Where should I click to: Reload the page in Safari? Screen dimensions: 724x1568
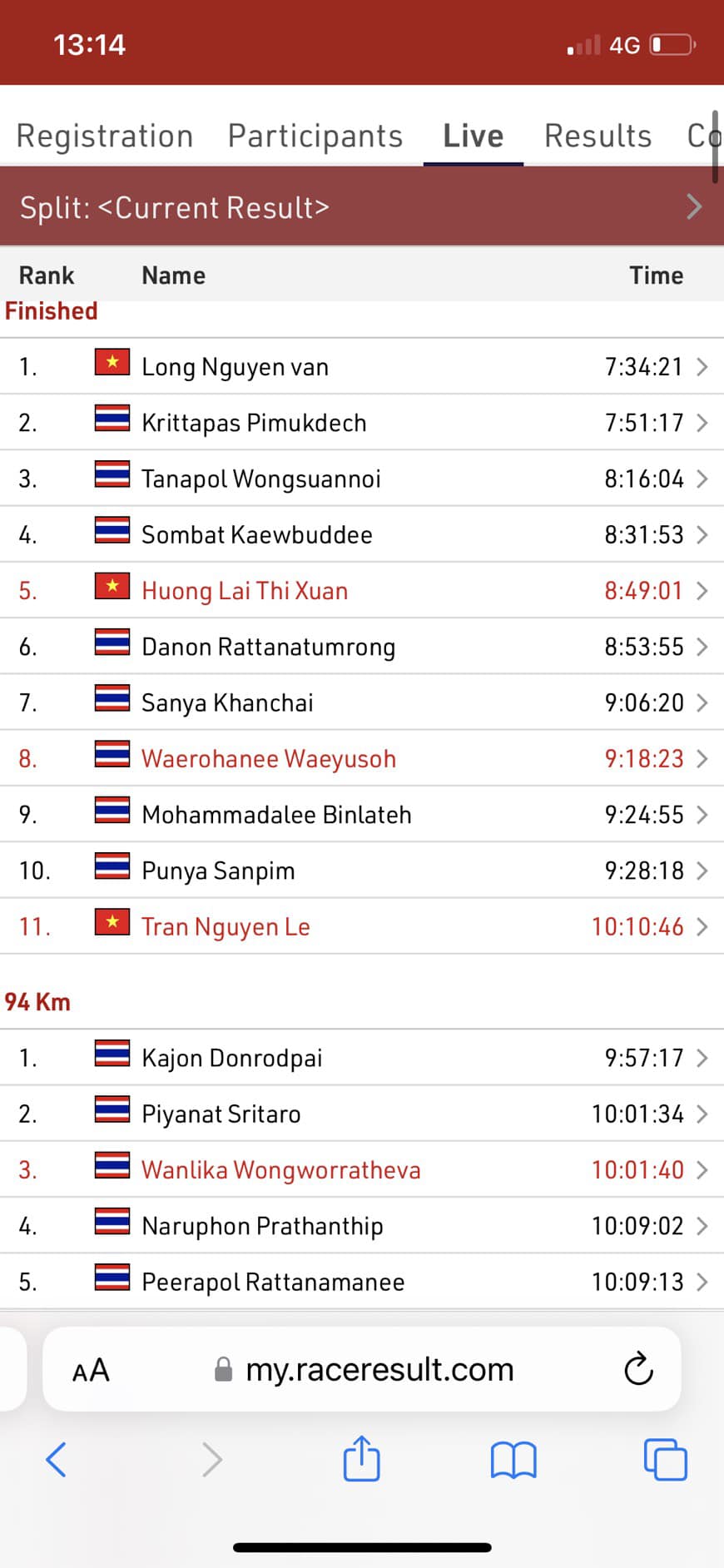[x=638, y=1369]
